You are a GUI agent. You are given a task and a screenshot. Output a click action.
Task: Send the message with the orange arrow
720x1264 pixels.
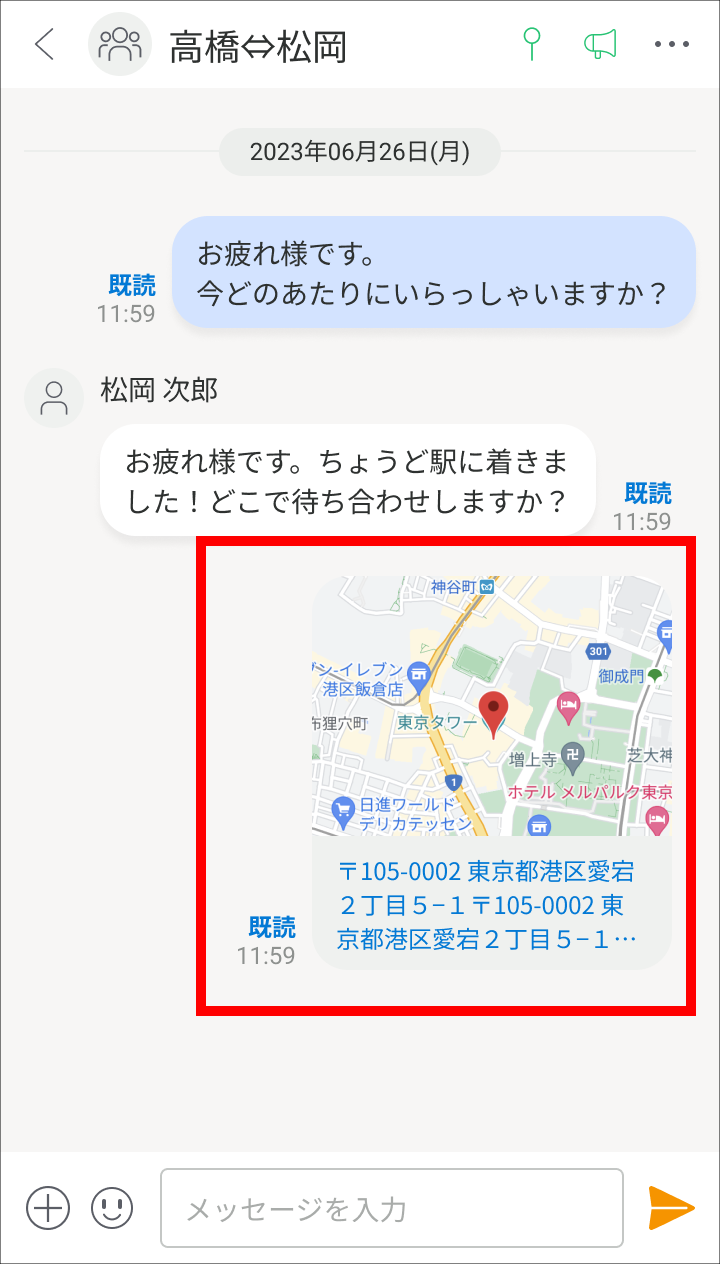[670, 1208]
